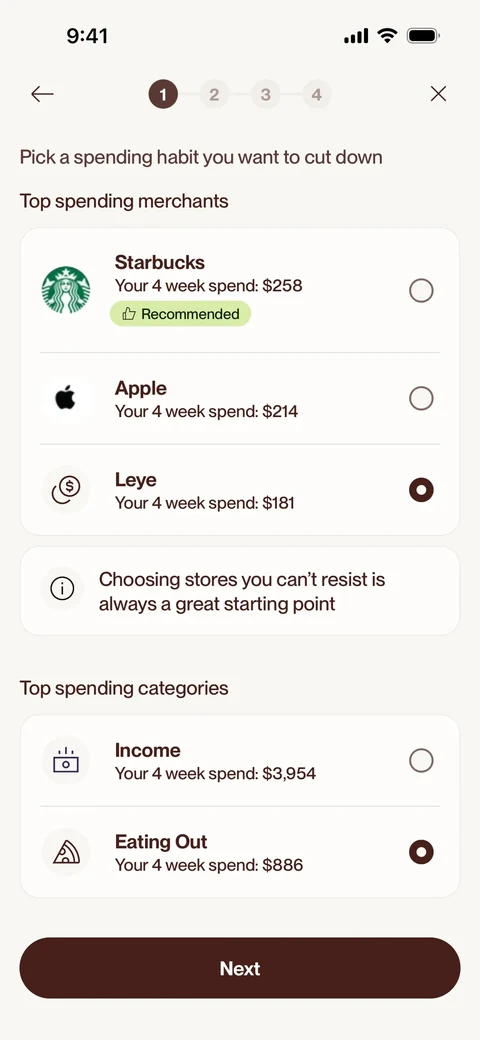The height and width of the screenshot is (1040, 480).
Task: Select the Leye merchant option
Action: pos(239,490)
